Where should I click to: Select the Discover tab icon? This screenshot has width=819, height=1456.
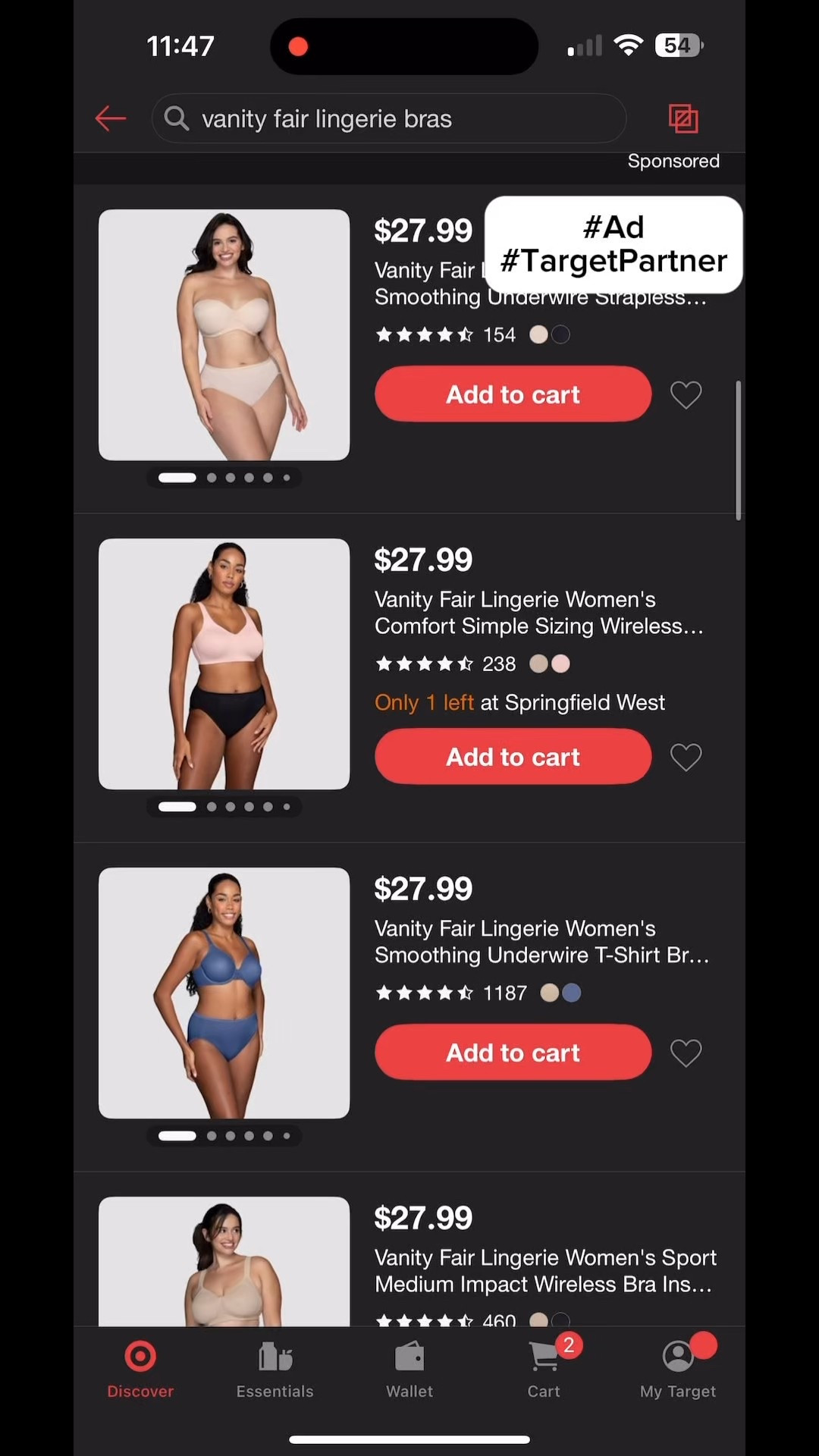tap(140, 1356)
